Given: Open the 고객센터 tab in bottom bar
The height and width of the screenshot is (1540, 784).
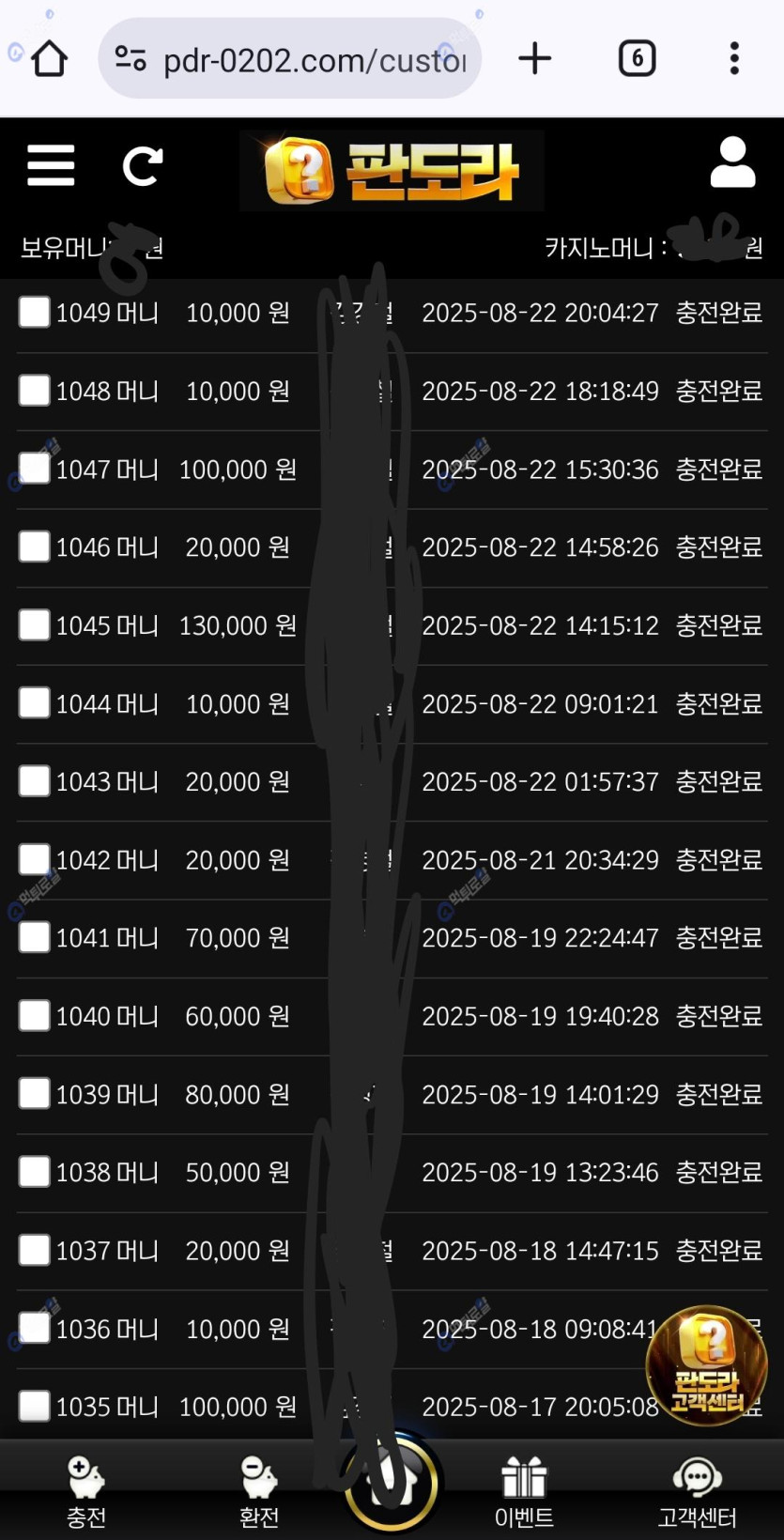Looking at the screenshot, I should click(697, 1492).
